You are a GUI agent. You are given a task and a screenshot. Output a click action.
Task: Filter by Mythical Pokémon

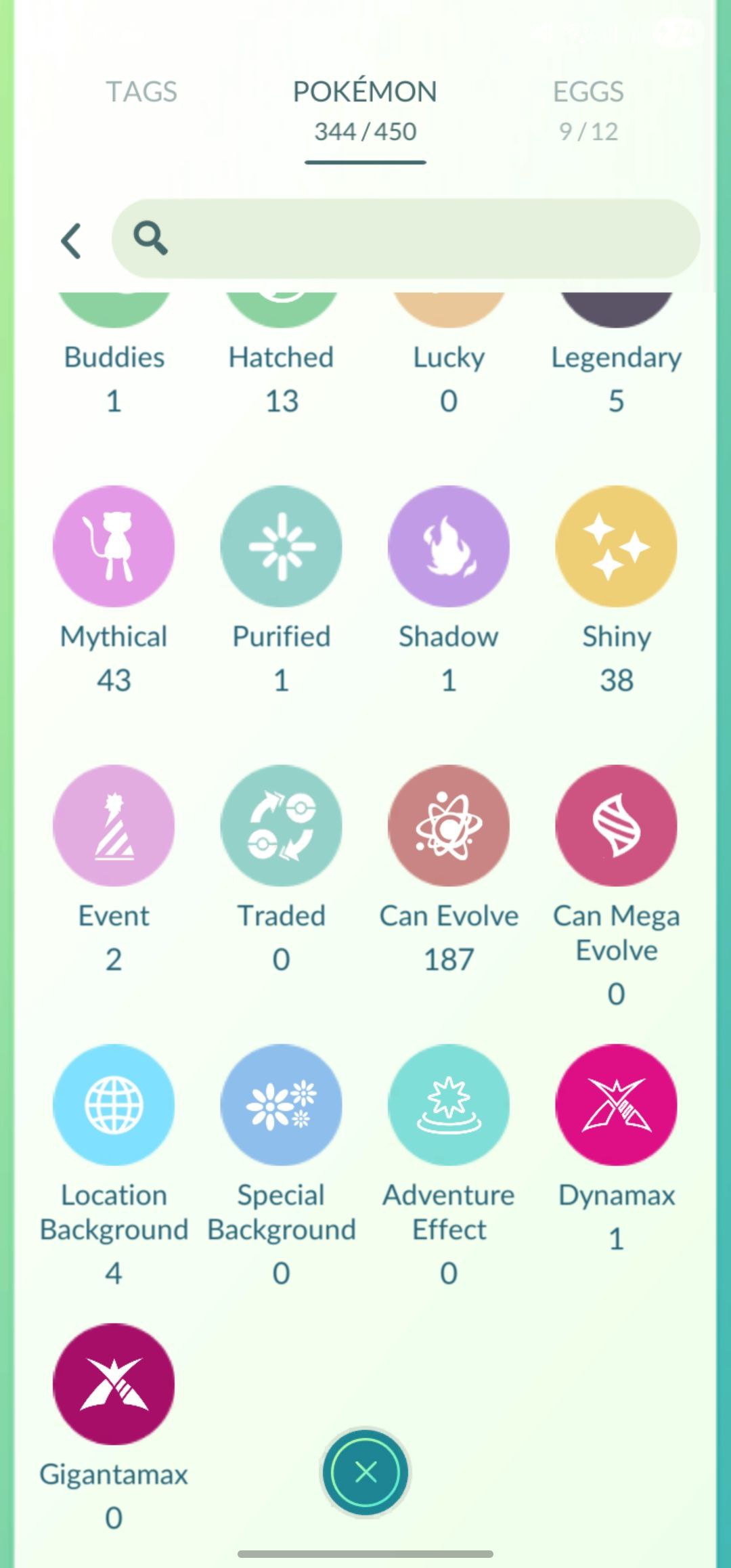click(x=114, y=546)
